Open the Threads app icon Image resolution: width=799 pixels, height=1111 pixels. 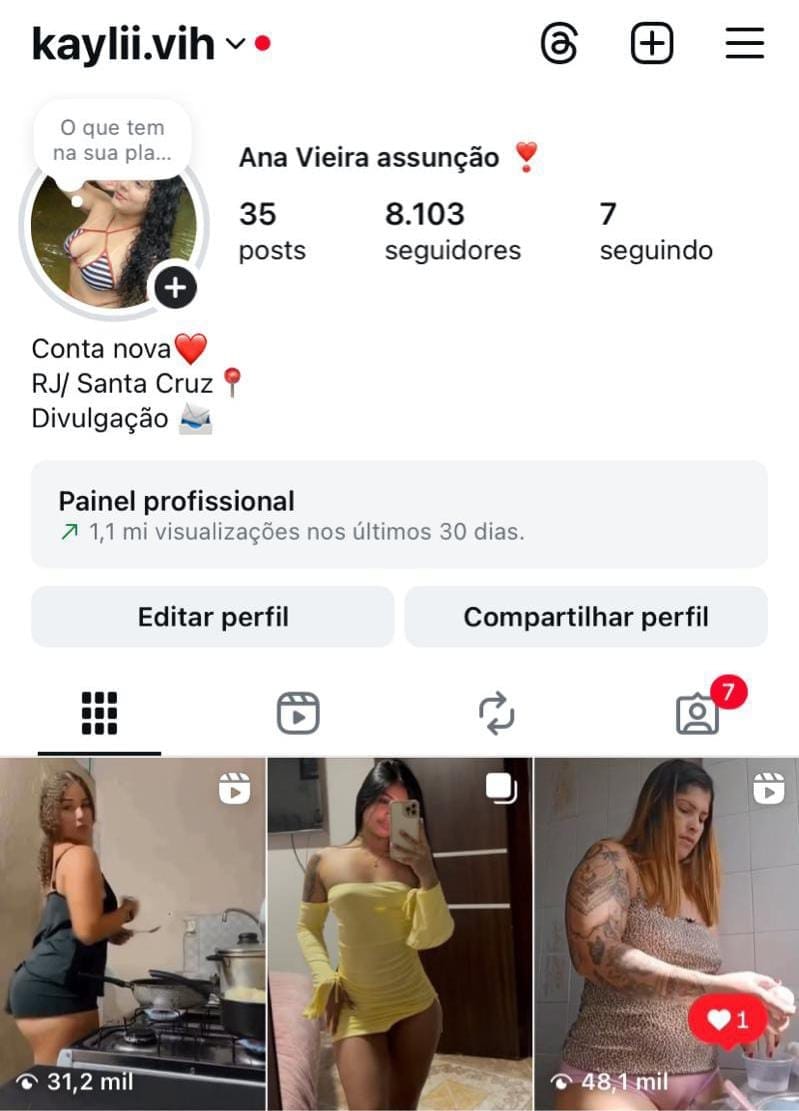(559, 42)
